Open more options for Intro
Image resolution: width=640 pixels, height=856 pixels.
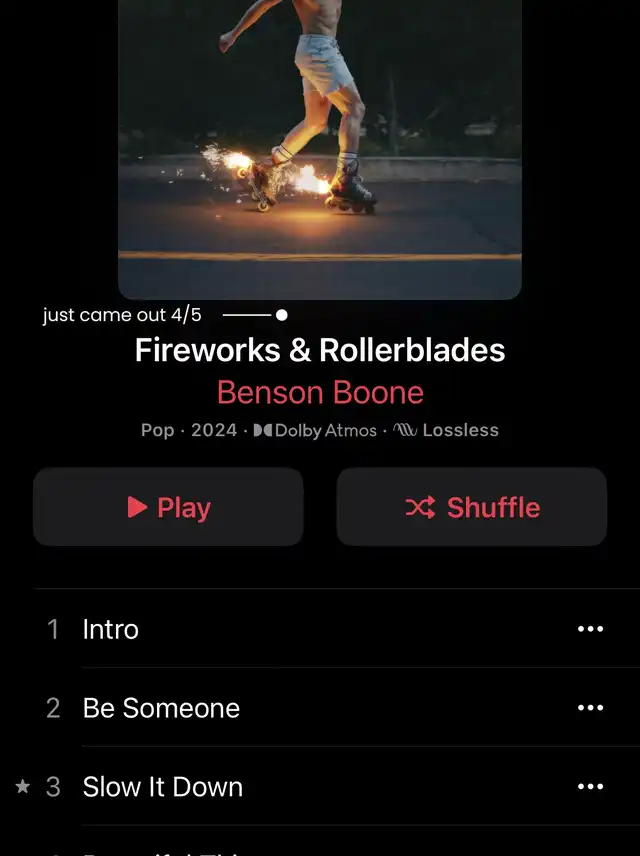tap(590, 629)
